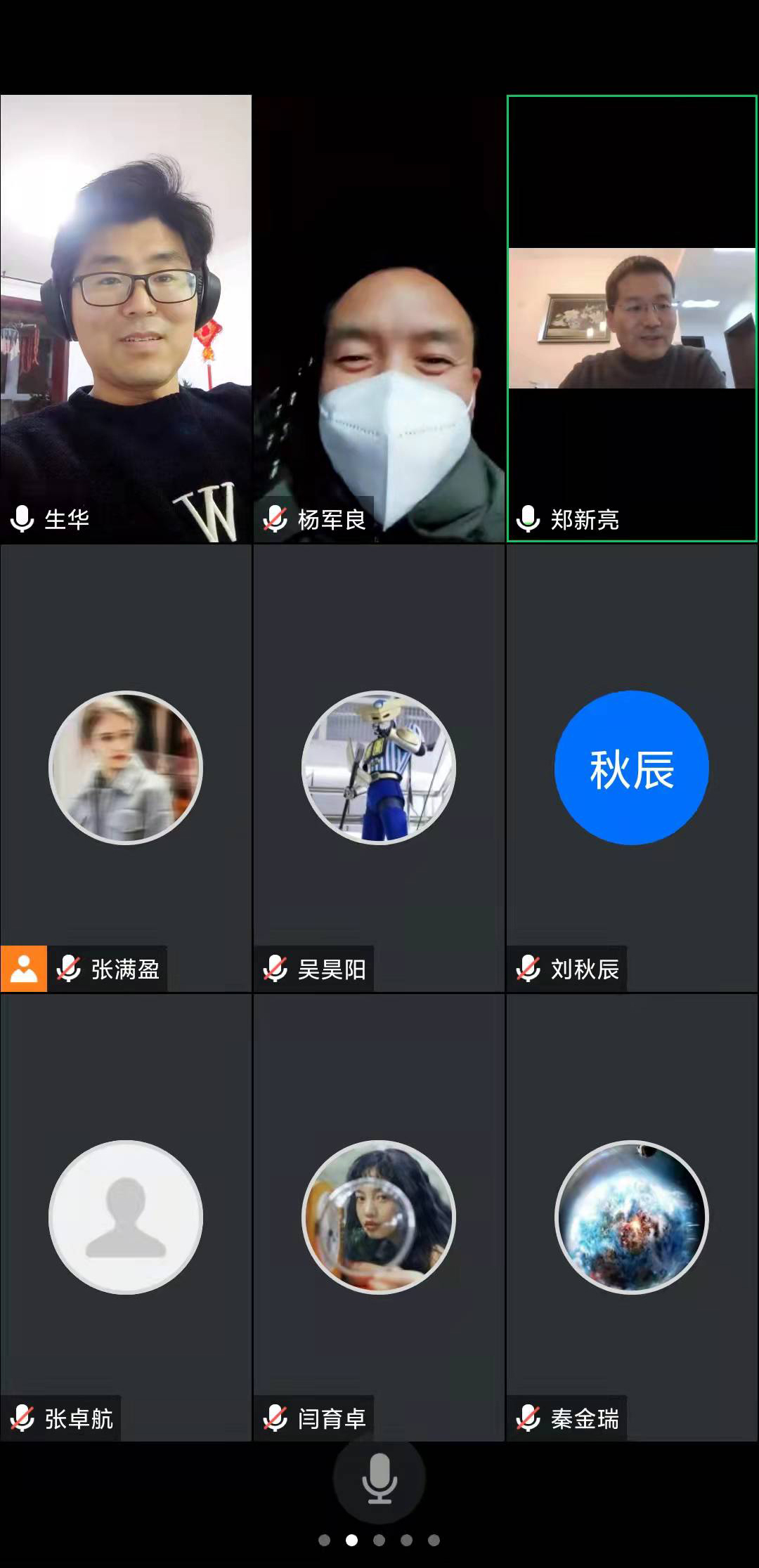Screen dimensions: 759x1568
Task: Select 杨军良's video tile
Action: tap(379, 318)
